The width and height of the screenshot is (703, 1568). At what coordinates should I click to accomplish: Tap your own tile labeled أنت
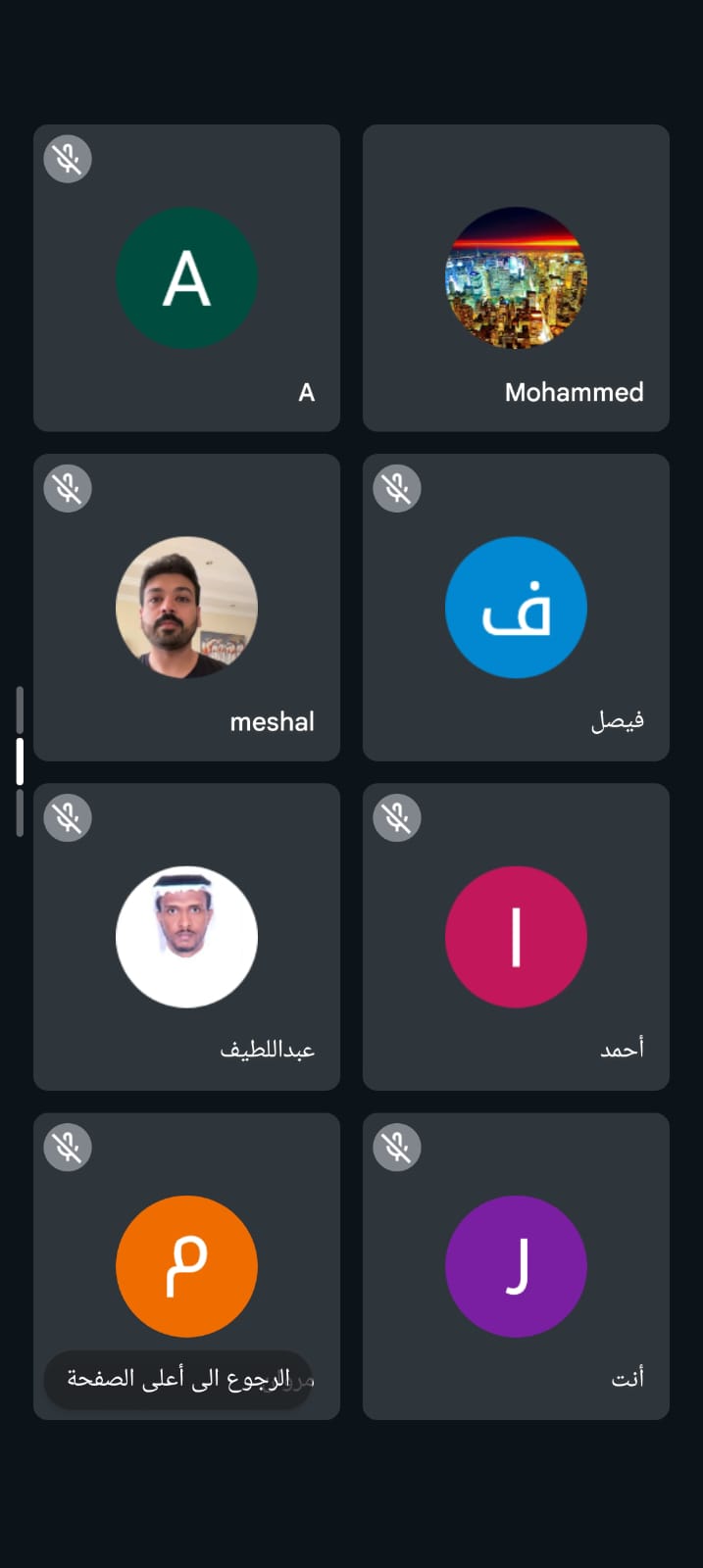(516, 1266)
